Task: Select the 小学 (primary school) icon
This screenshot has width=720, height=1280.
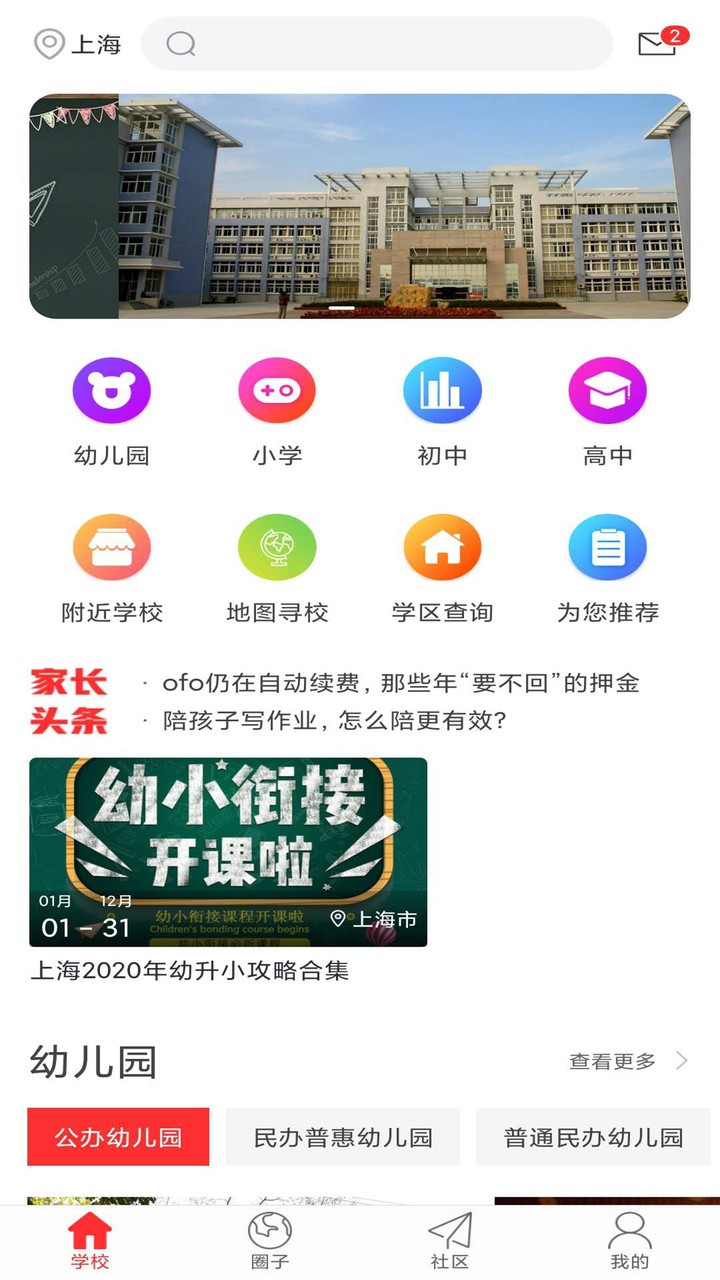Action: click(x=277, y=389)
